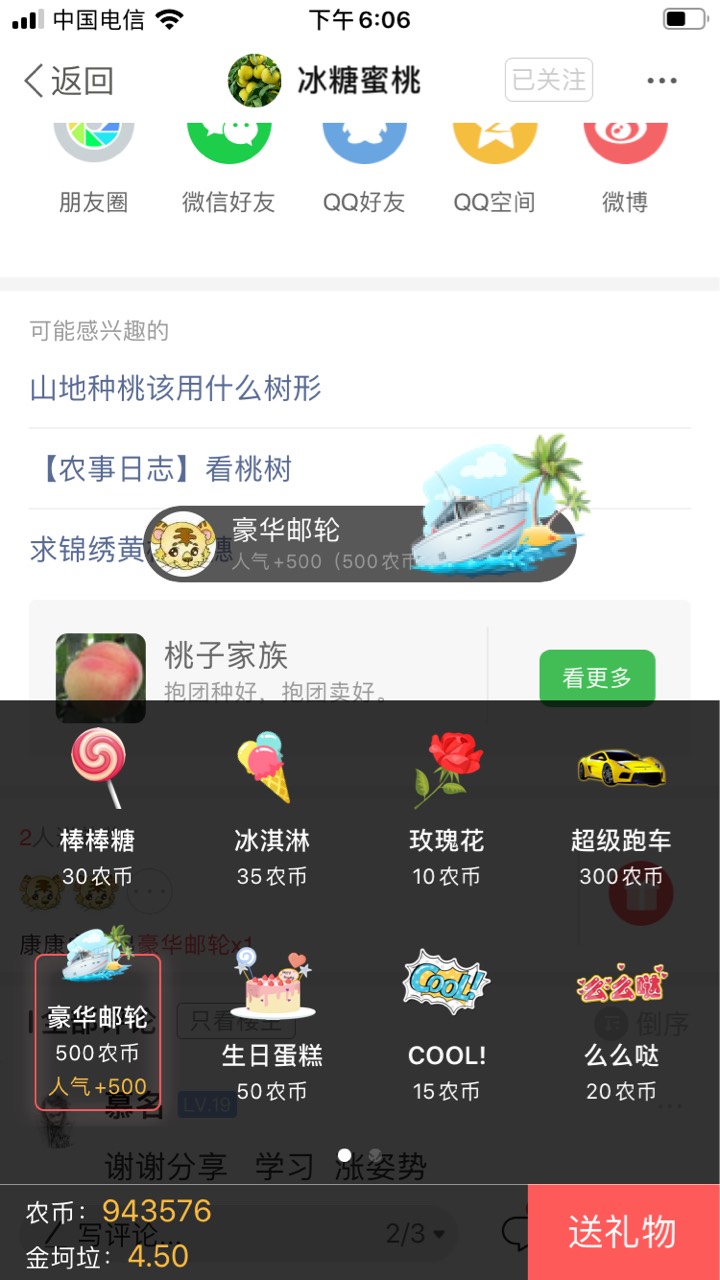
Task: Toggle the 已关注 follow button
Action: coord(549,80)
